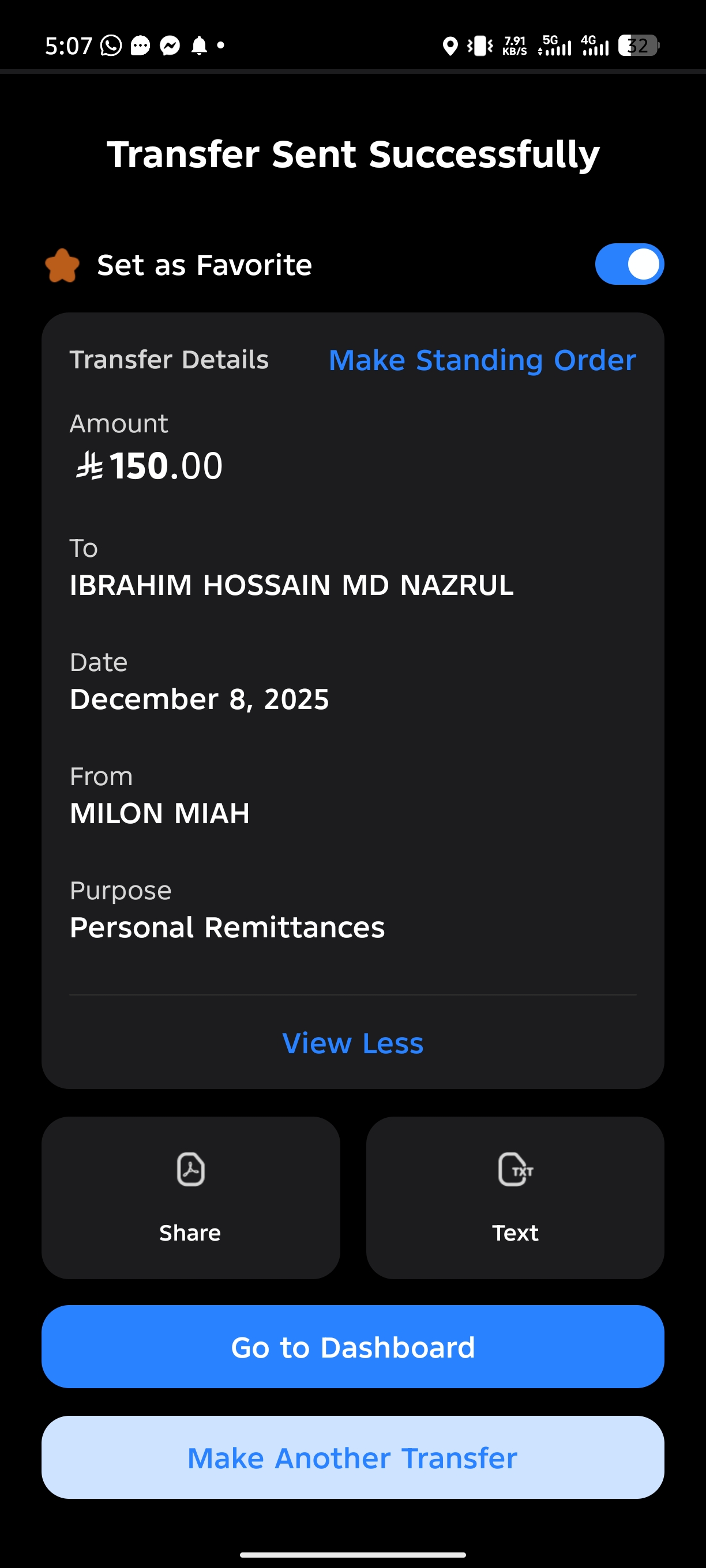The height and width of the screenshot is (1568, 706).
Task: Select the Text receipt option
Action: [515, 1197]
